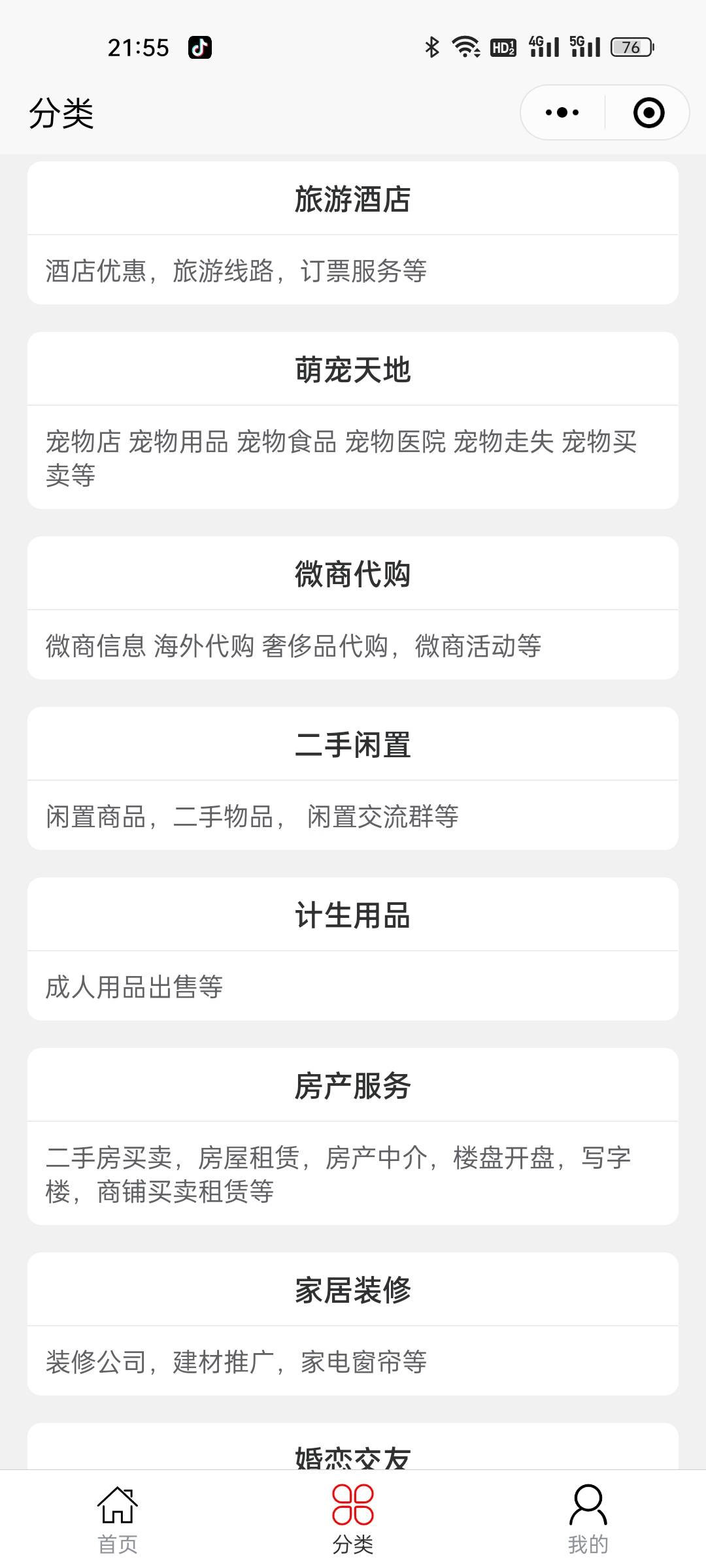Close the mini program via circle icon

(x=648, y=112)
